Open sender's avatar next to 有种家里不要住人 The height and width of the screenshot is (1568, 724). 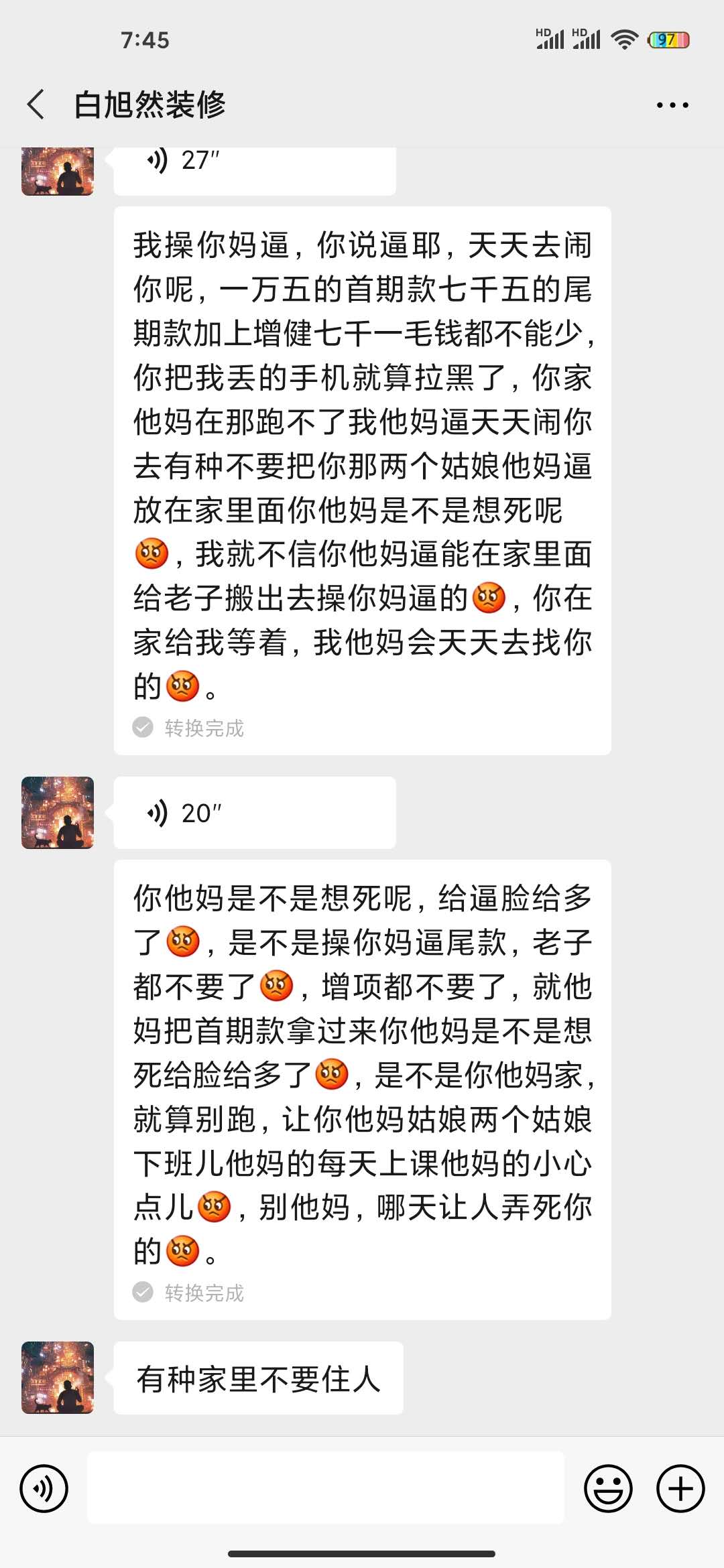pos(58,1378)
